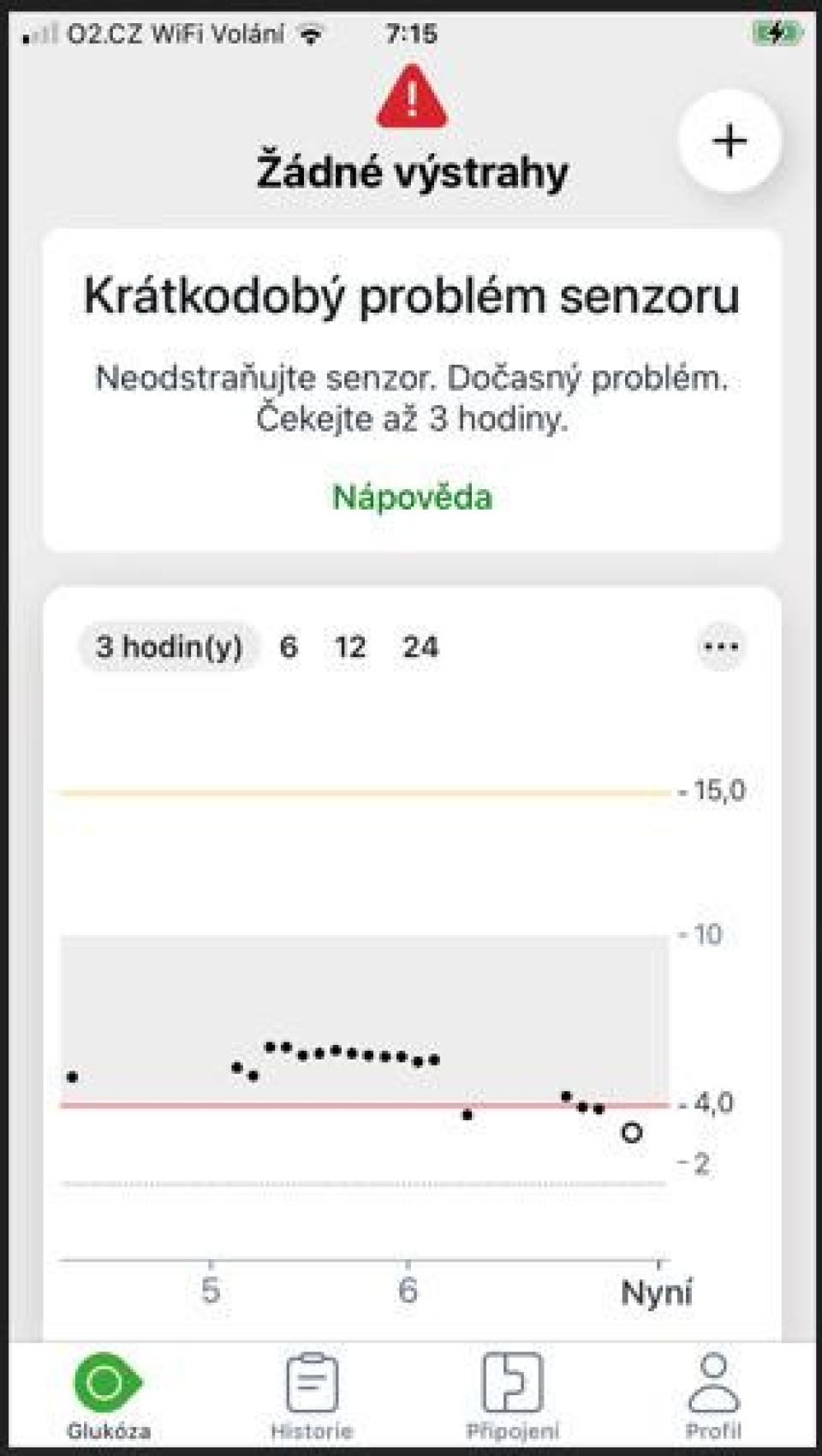Viewport: 822px width, 1456px height.
Task: Tap the red warning triangle icon
Action: tap(413, 96)
